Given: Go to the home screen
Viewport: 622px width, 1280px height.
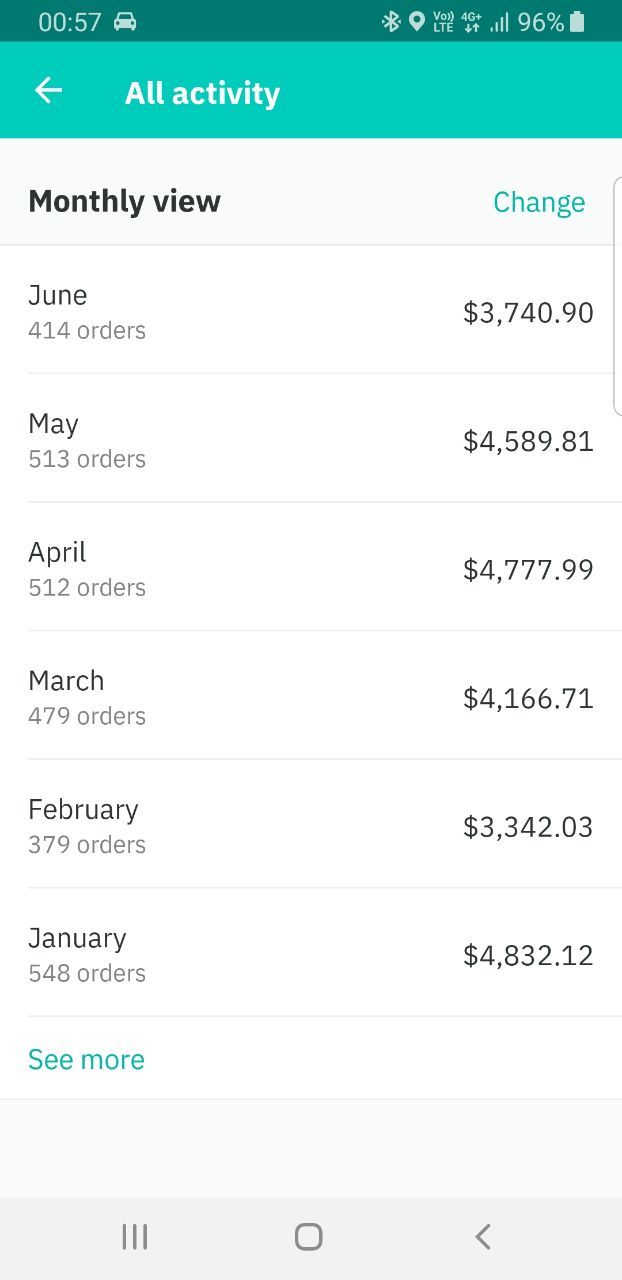Looking at the screenshot, I should point(309,1237).
